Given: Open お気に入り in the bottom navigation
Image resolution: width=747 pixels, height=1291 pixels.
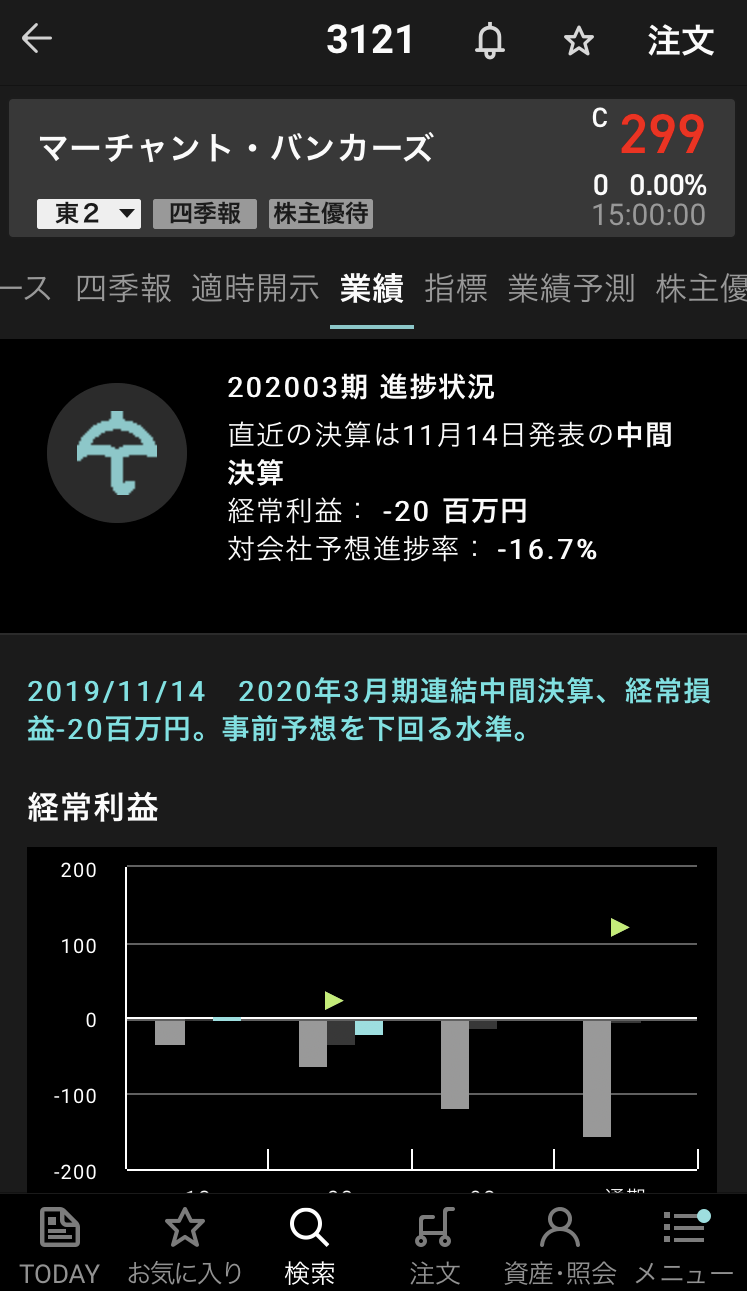Looking at the screenshot, I should (x=185, y=1243).
